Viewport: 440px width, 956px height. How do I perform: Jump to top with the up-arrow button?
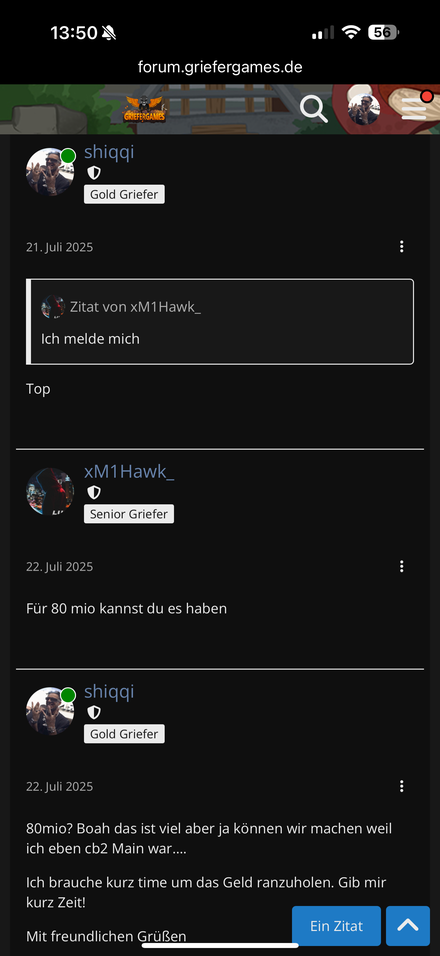(408, 926)
